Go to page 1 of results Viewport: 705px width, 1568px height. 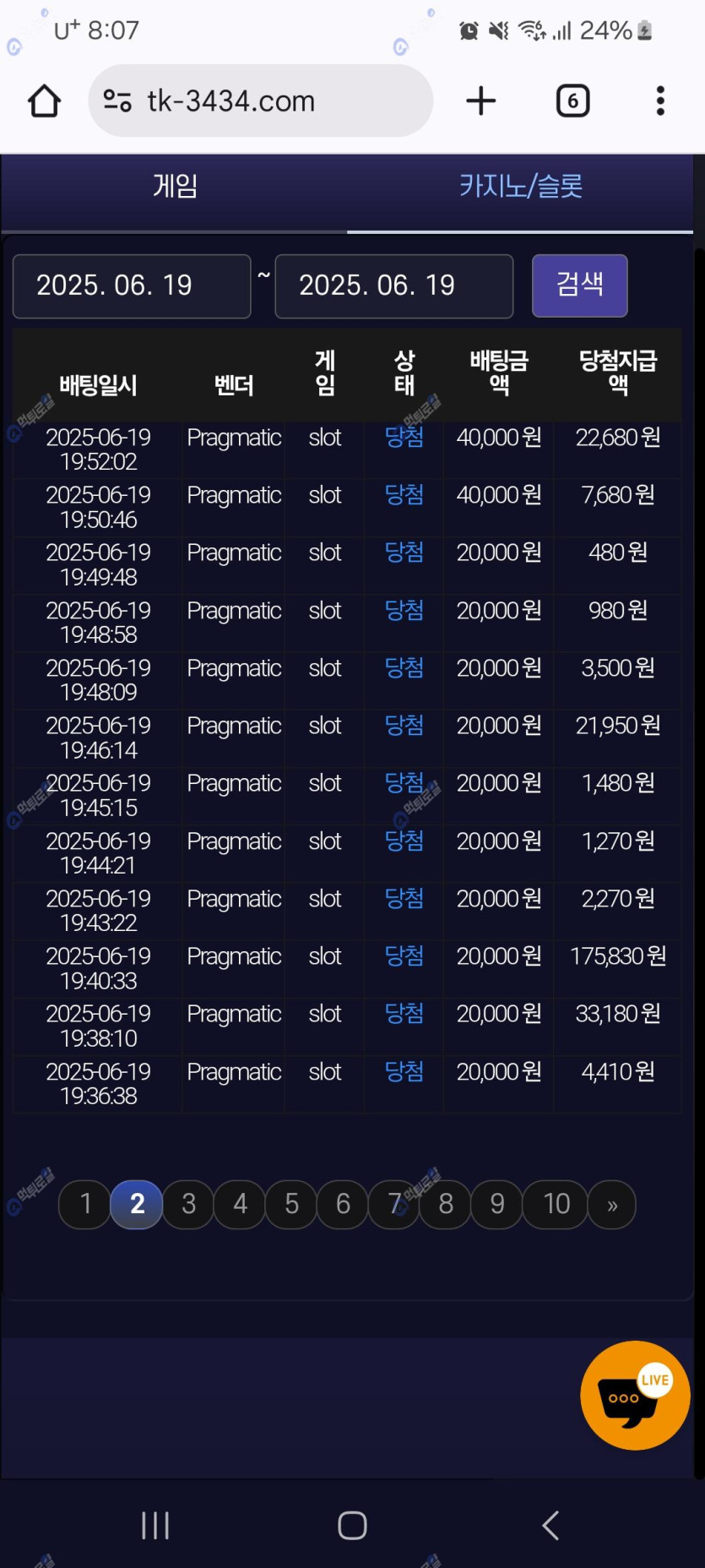click(85, 1204)
